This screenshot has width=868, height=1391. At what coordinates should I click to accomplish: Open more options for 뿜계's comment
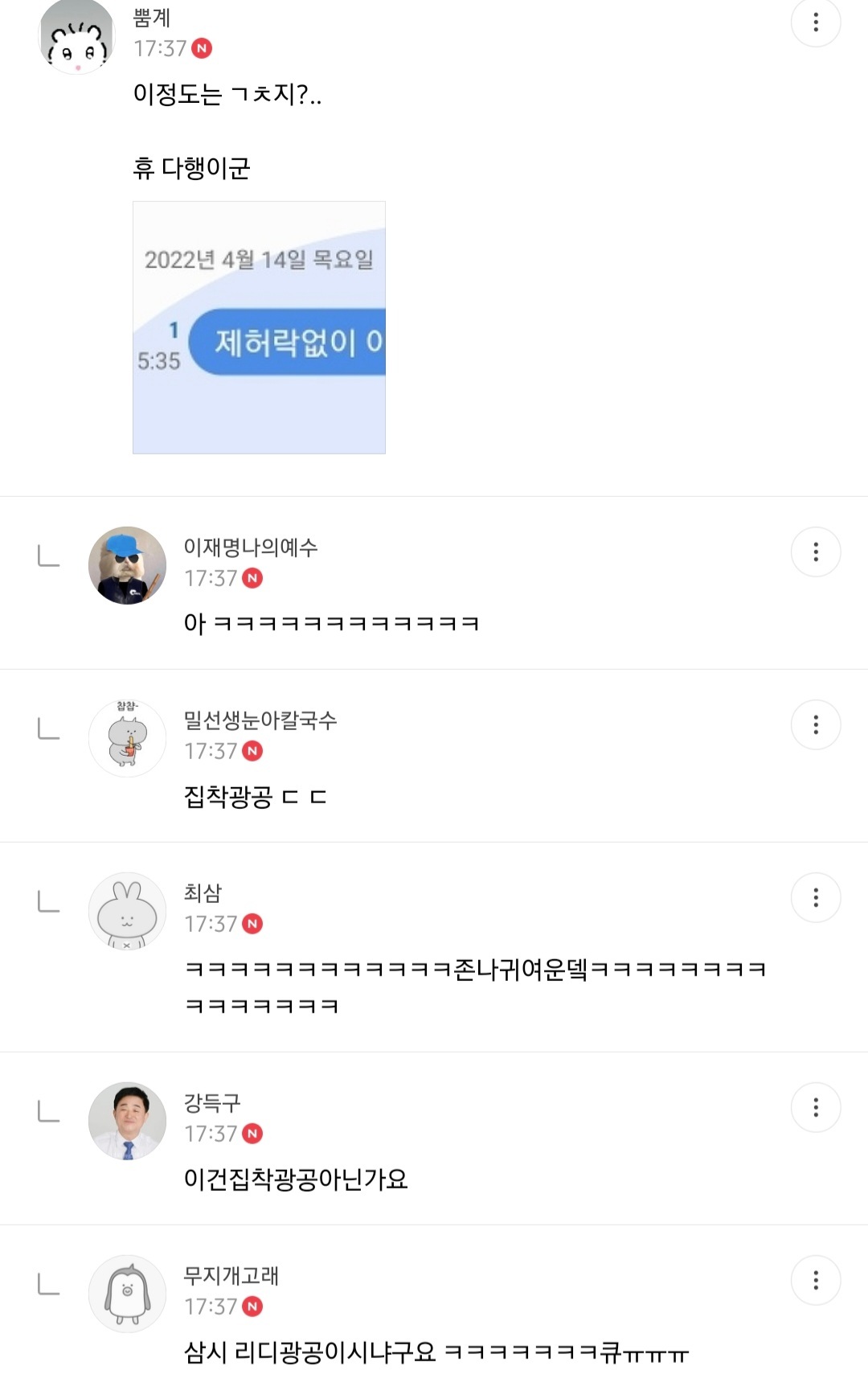pos(816,23)
